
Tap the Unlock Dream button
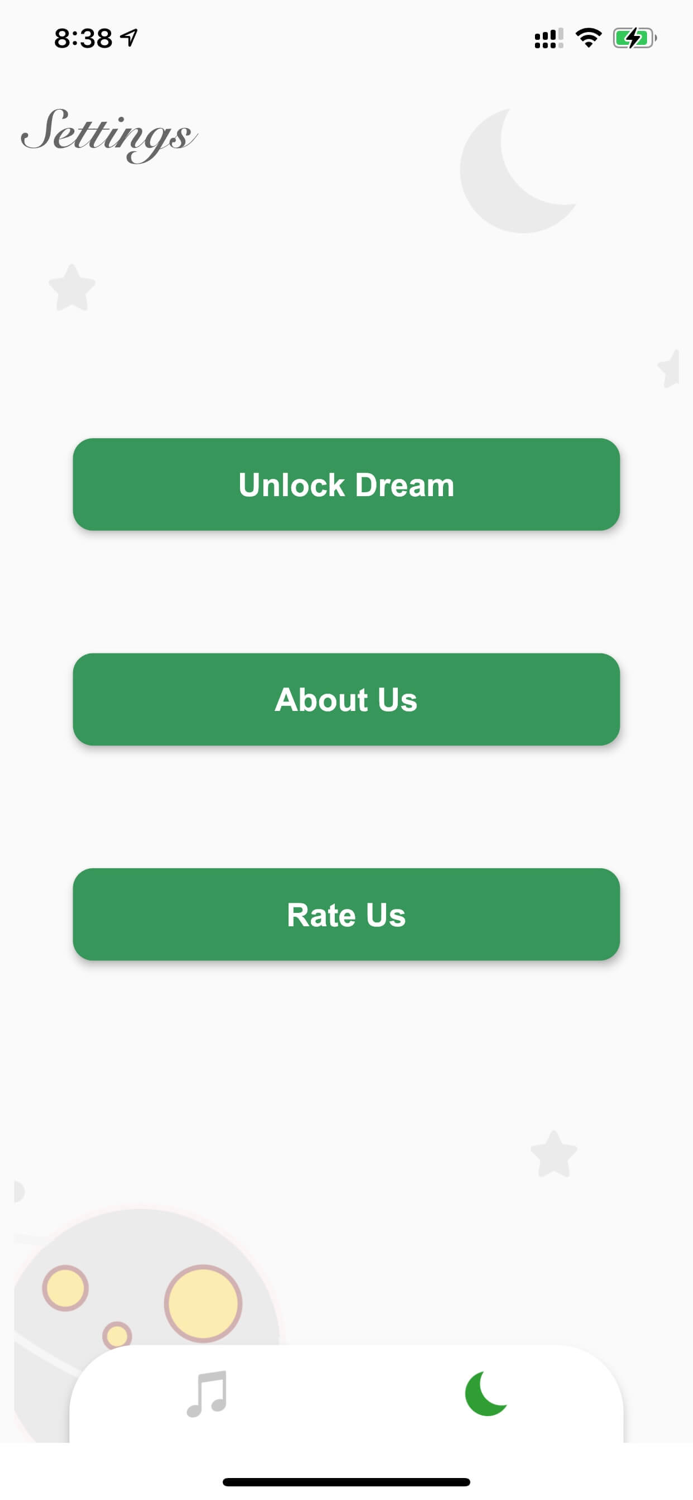click(346, 485)
